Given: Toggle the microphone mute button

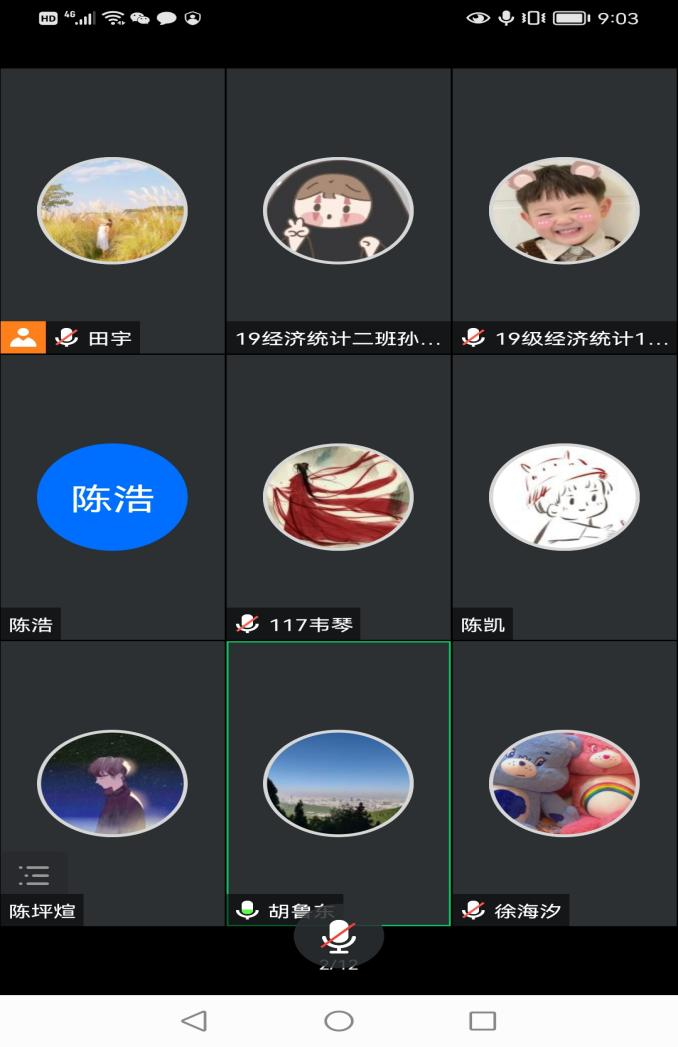Looking at the screenshot, I should [x=338, y=937].
